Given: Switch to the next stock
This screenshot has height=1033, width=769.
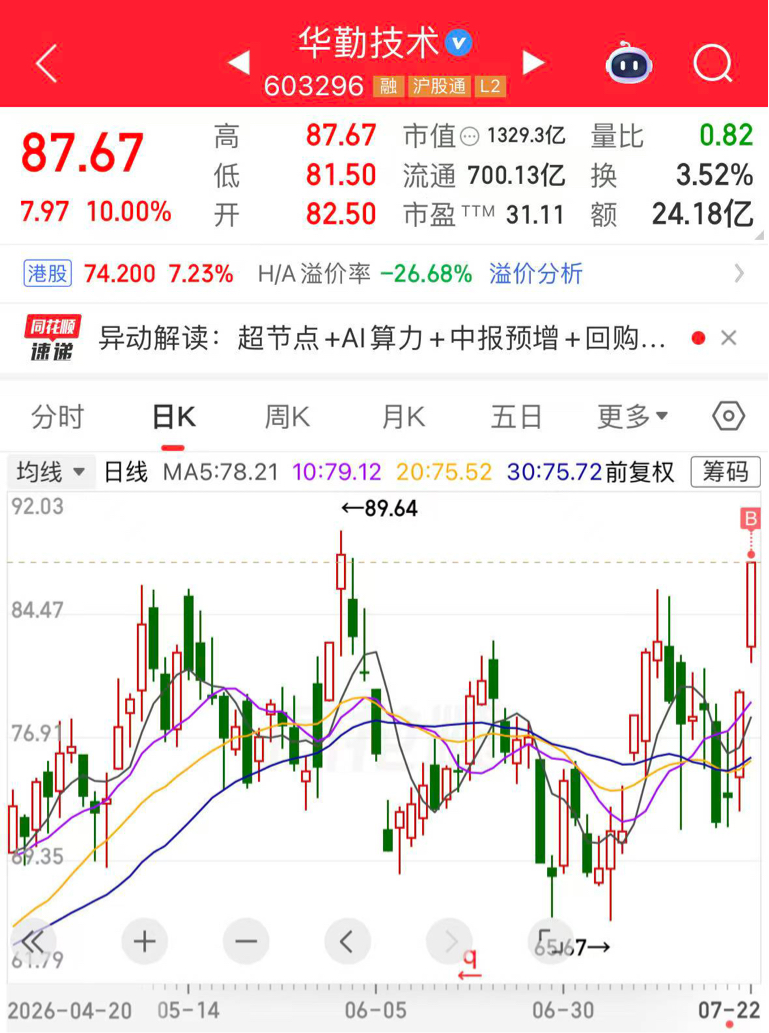Looking at the screenshot, I should [x=533, y=63].
